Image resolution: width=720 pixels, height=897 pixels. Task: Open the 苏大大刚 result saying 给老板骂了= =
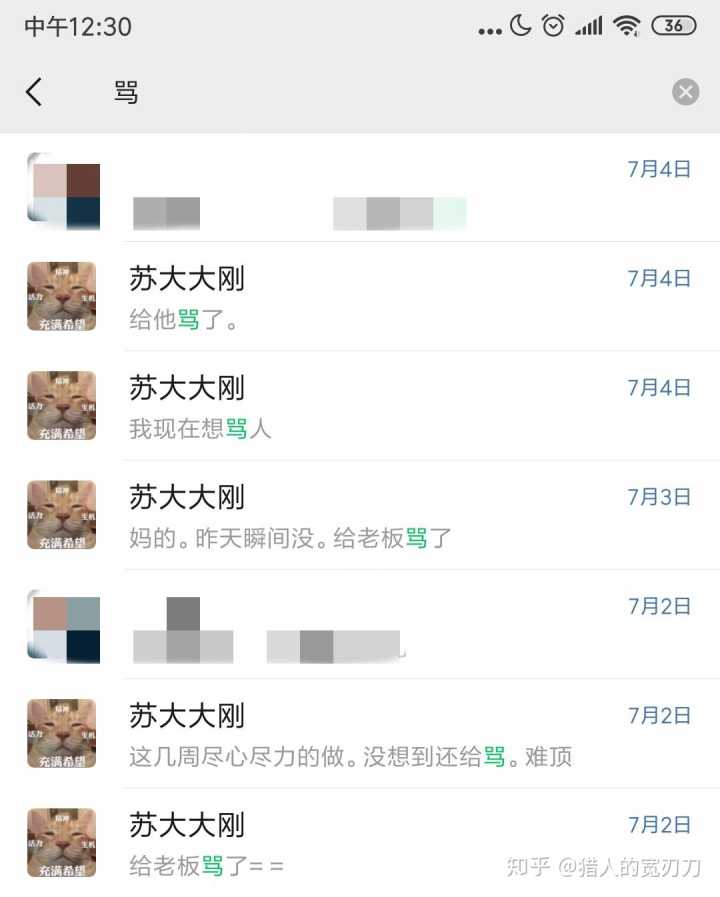400,843
